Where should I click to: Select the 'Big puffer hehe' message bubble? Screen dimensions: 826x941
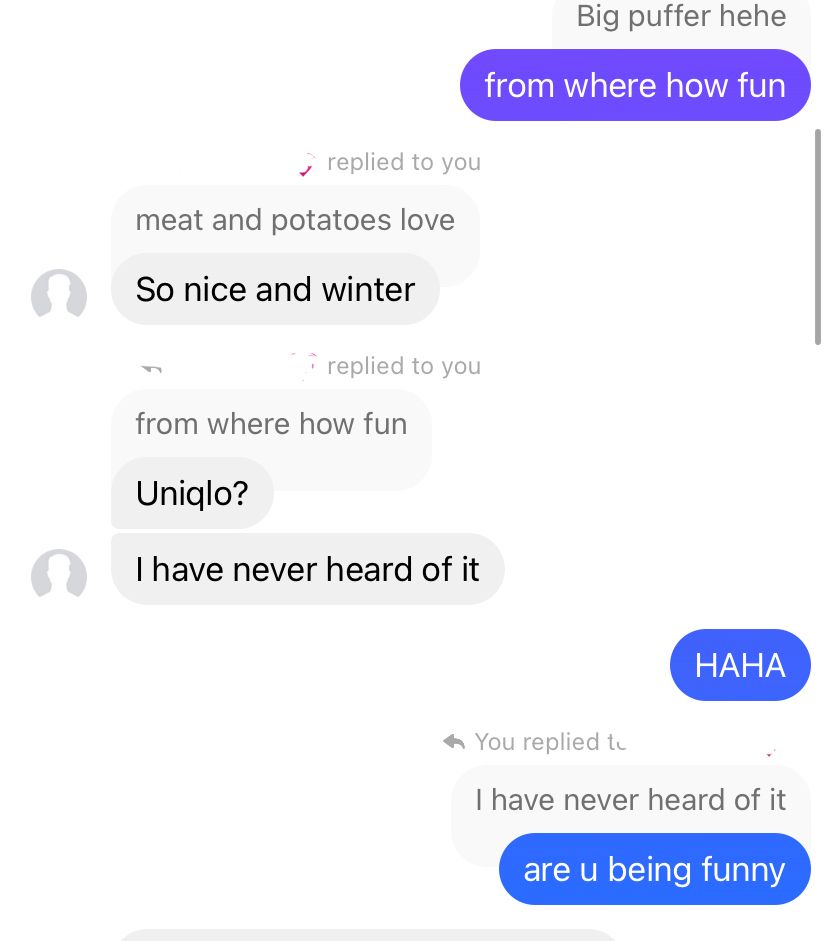tap(680, 16)
